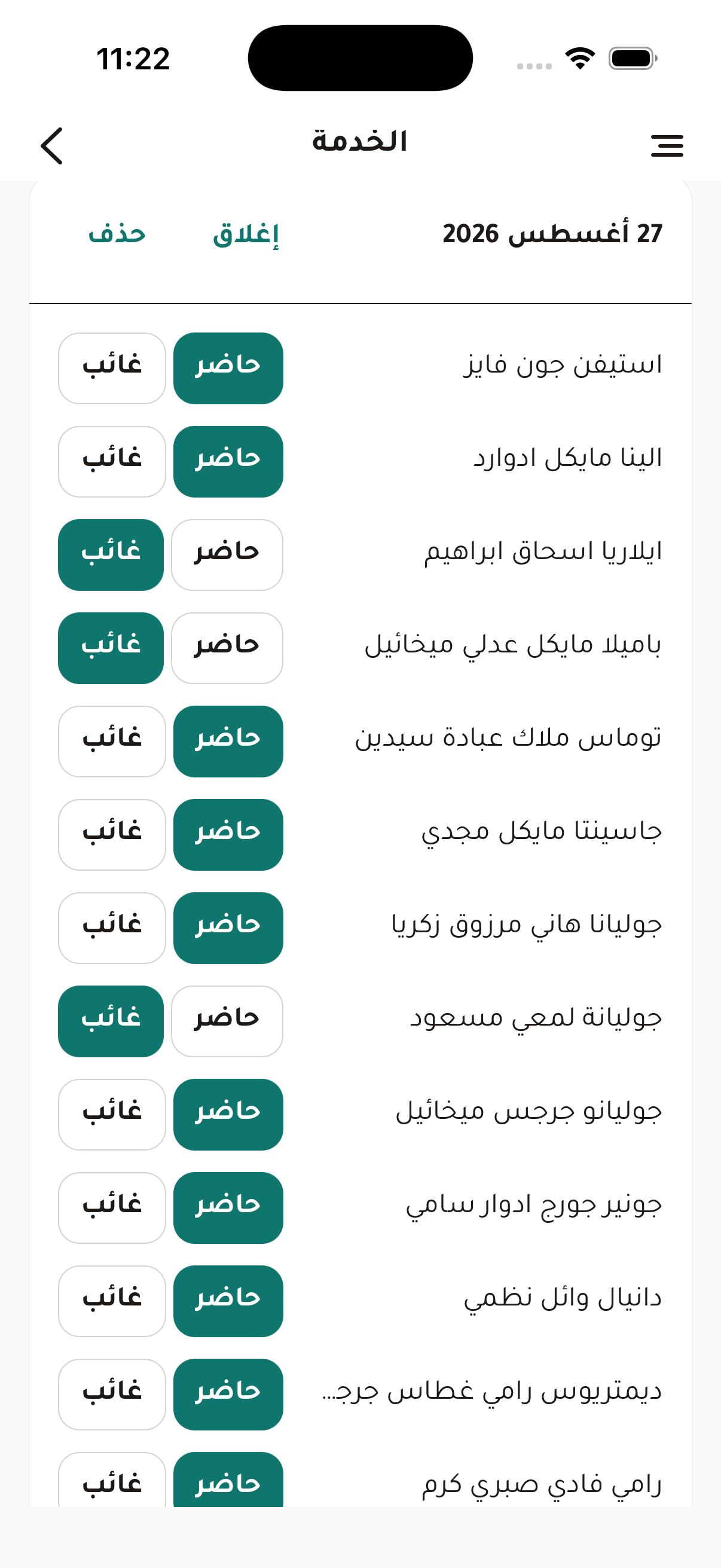Viewport: 721px width, 1568px height.
Task: Tap the إغلاق (close) link
Action: coord(246,234)
